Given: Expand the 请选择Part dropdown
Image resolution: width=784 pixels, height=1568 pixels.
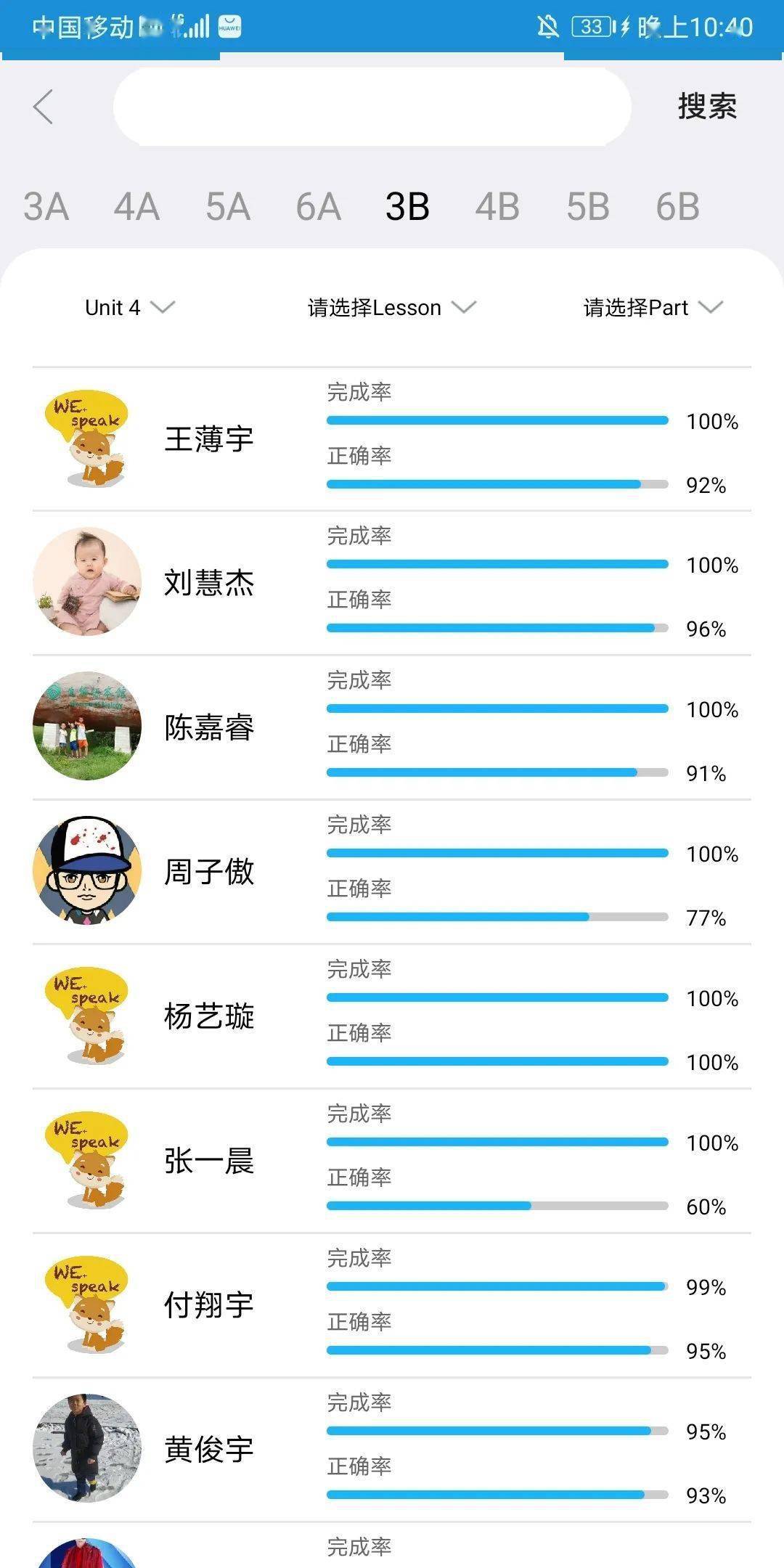Looking at the screenshot, I should (653, 307).
